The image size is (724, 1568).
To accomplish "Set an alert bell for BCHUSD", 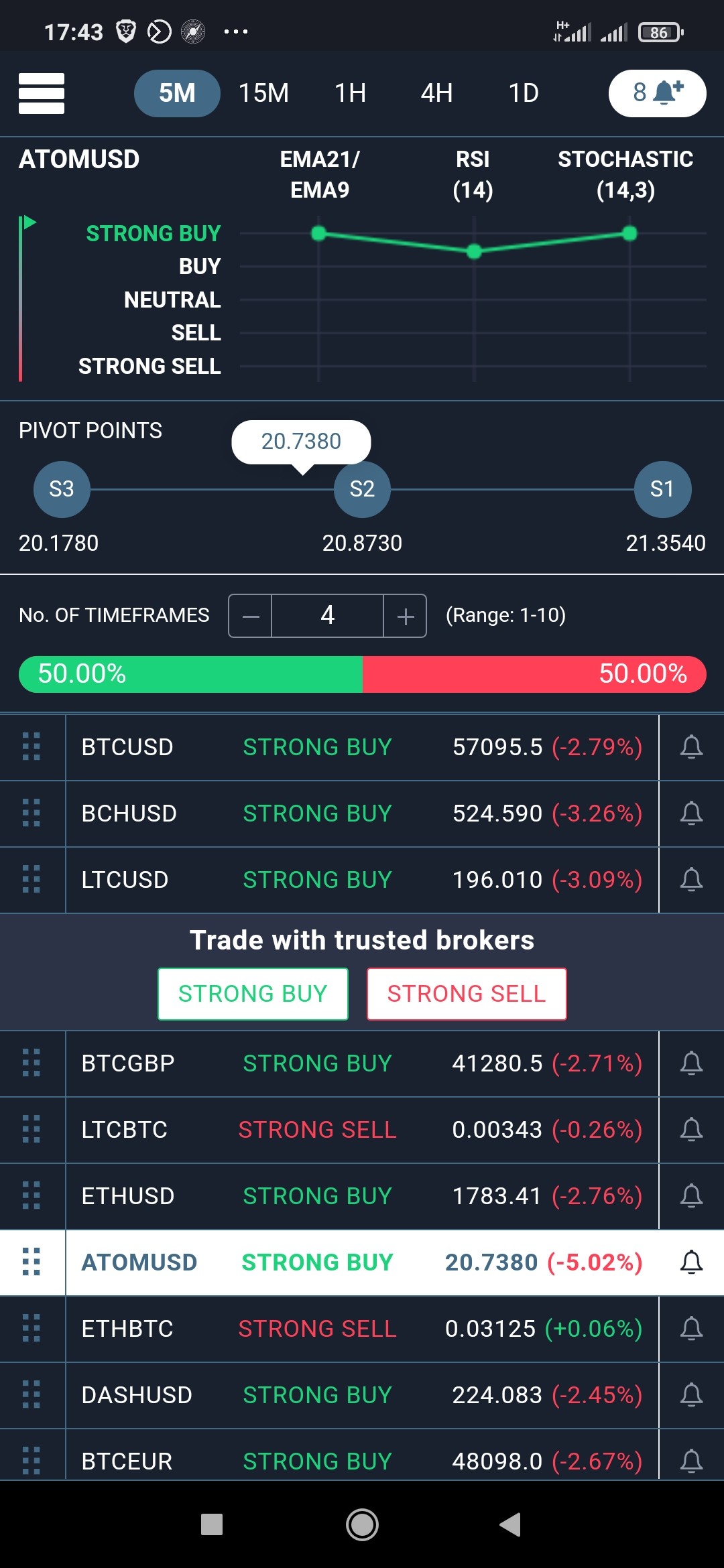I will (691, 813).
